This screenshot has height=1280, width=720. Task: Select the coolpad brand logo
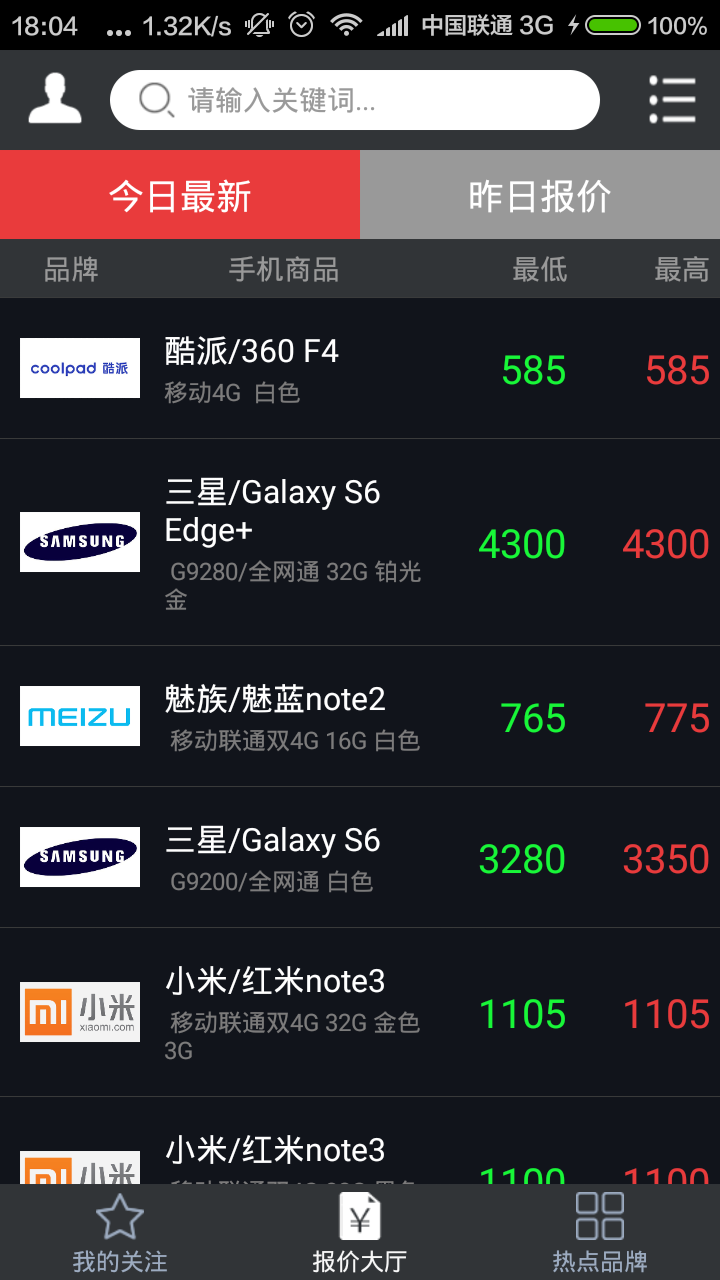tap(80, 368)
